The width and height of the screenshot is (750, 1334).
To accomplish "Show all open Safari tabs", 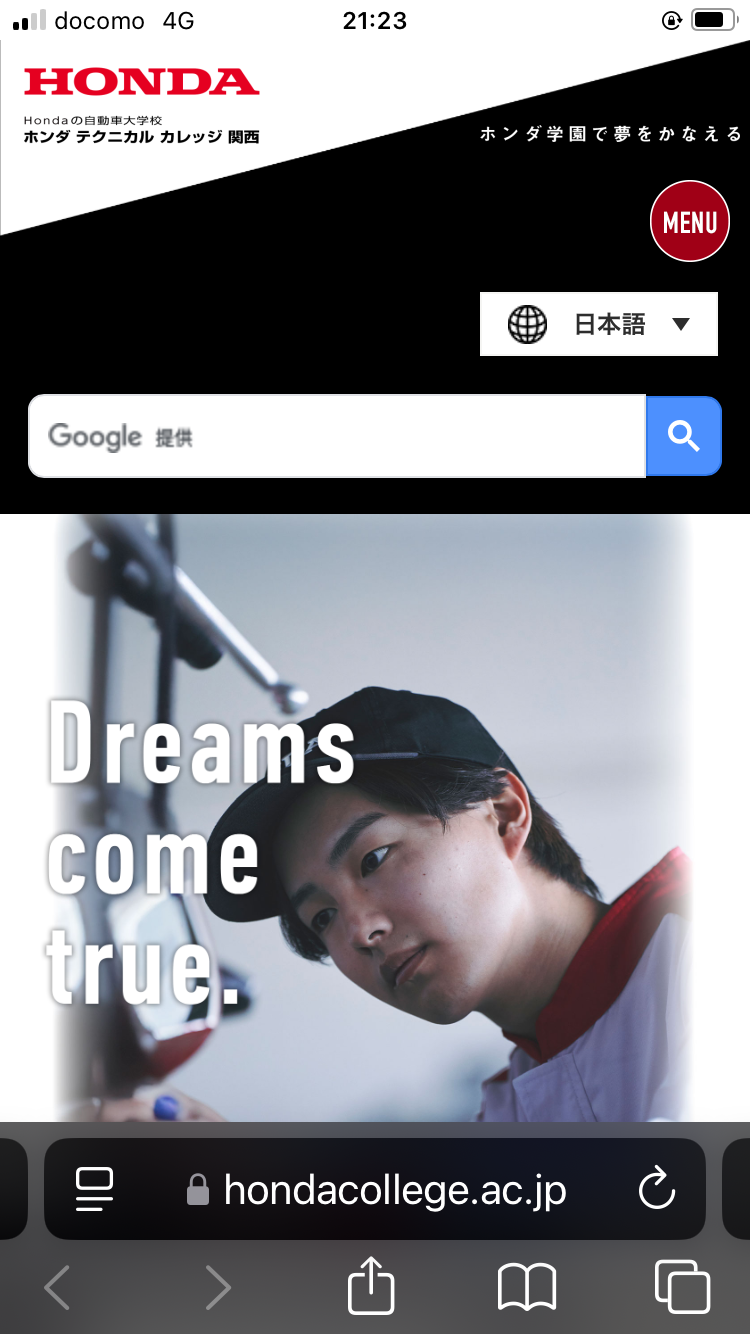I will coord(682,1286).
